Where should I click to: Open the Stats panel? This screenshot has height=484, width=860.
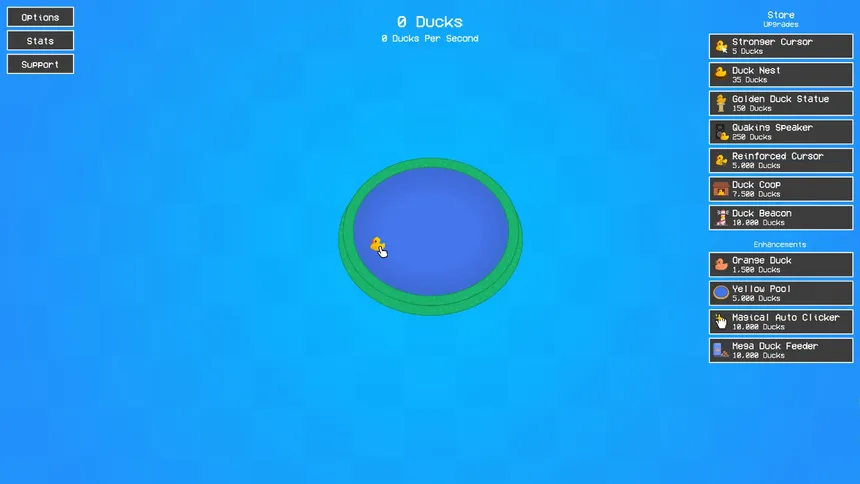tap(40, 41)
